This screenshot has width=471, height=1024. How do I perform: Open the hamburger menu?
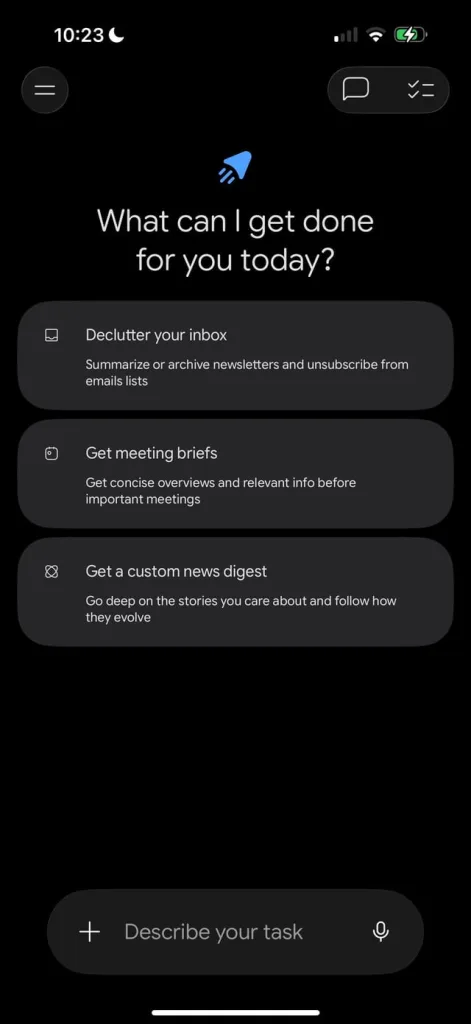point(44,89)
